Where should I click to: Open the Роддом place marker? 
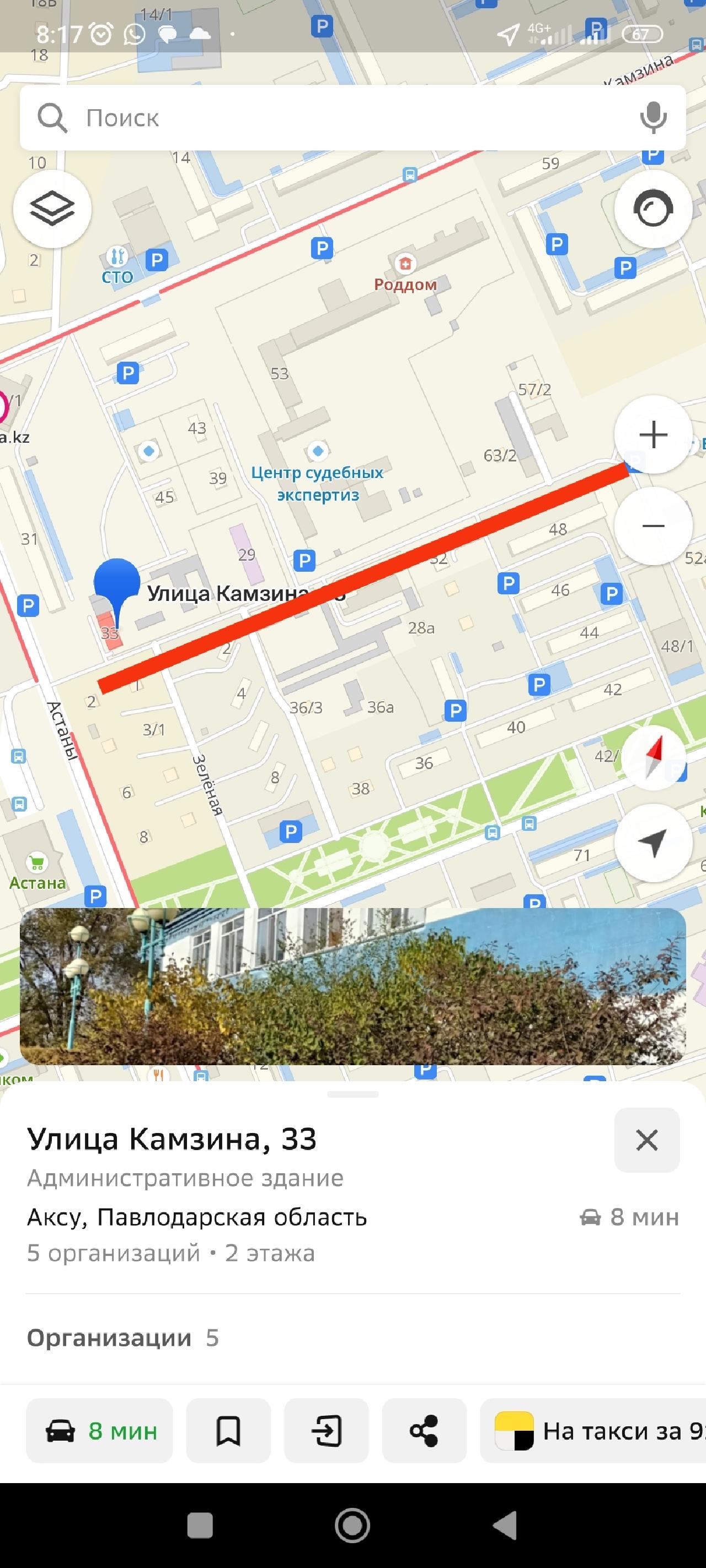click(405, 265)
